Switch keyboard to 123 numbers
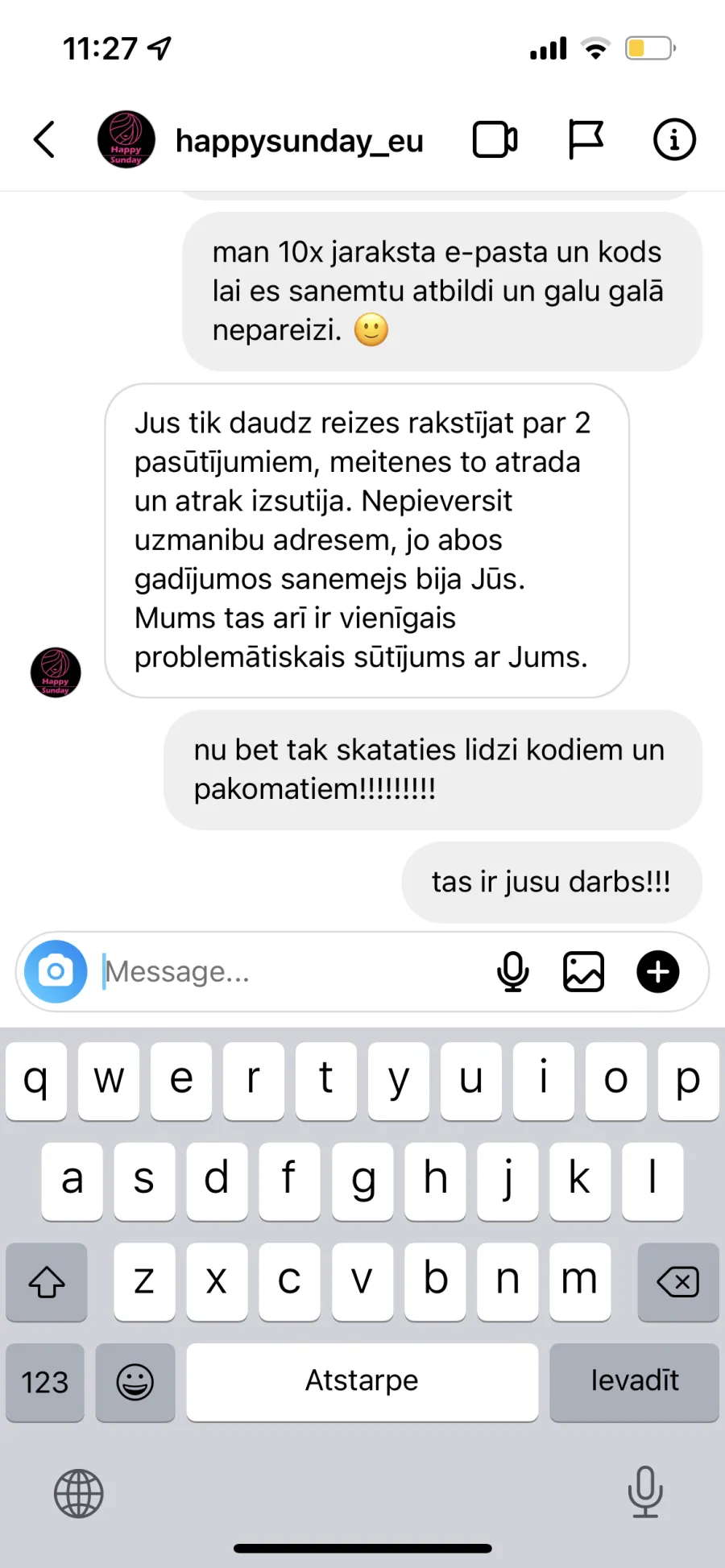The height and width of the screenshot is (1568, 725). click(45, 1382)
